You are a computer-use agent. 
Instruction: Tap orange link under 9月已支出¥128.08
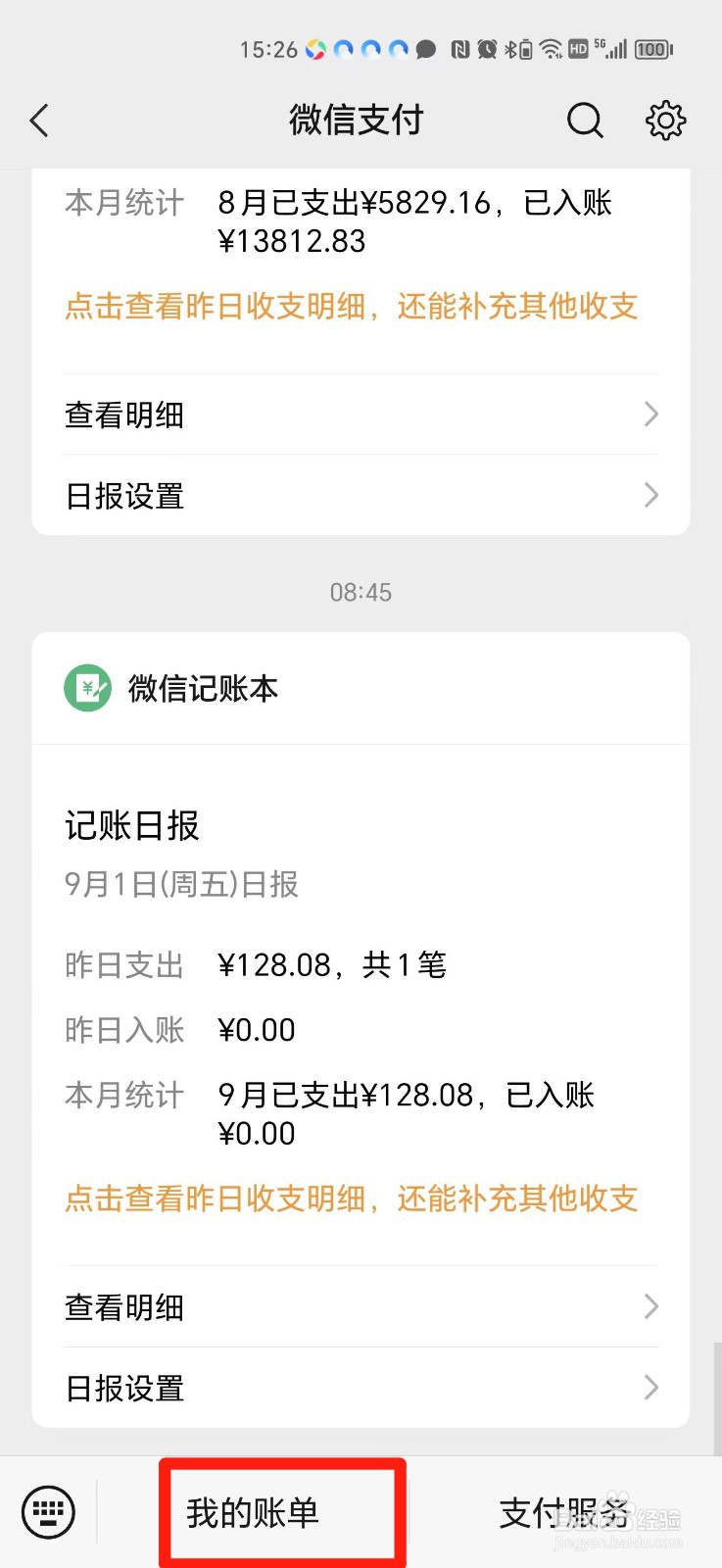point(351,1199)
